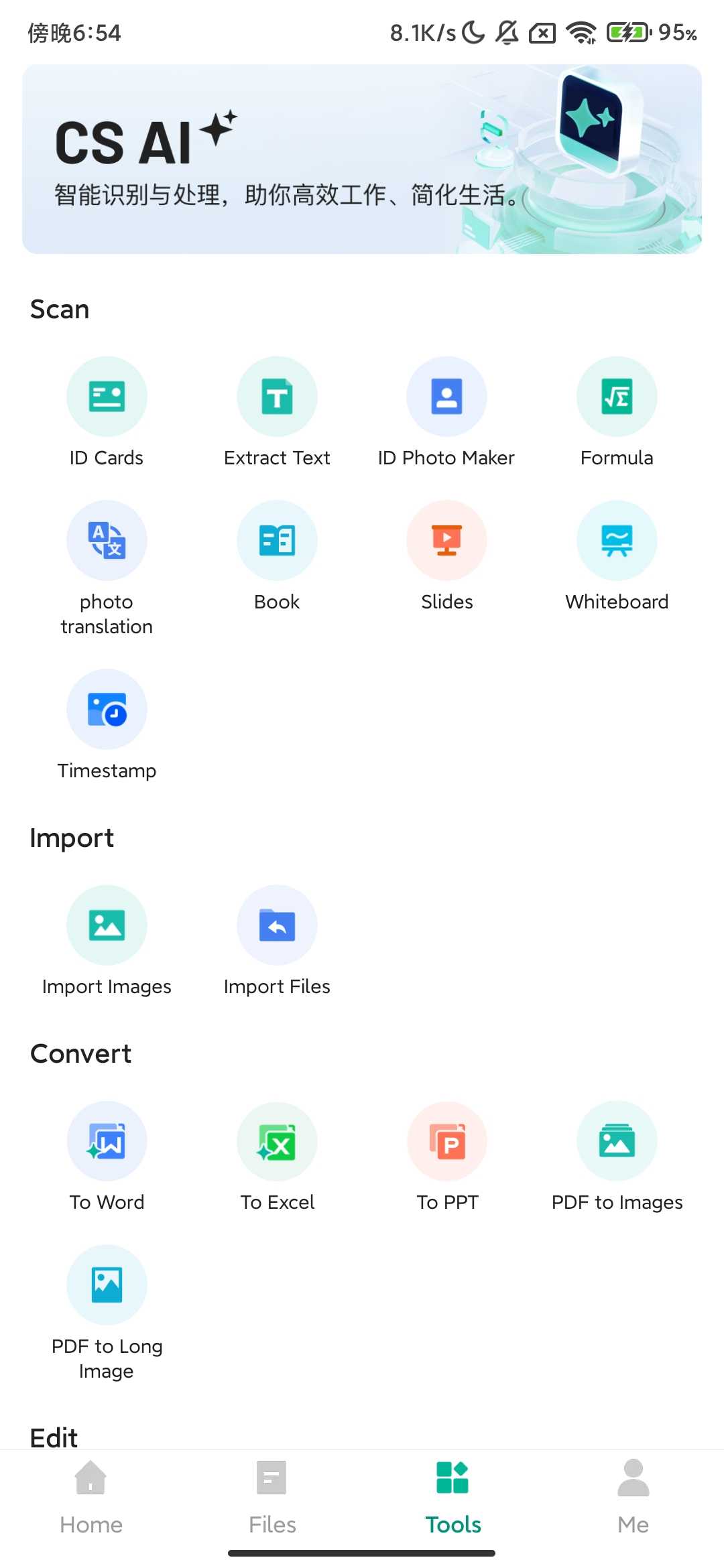Open the Import Files tool
This screenshot has width=724, height=1568.
click(x=277, y=925)
